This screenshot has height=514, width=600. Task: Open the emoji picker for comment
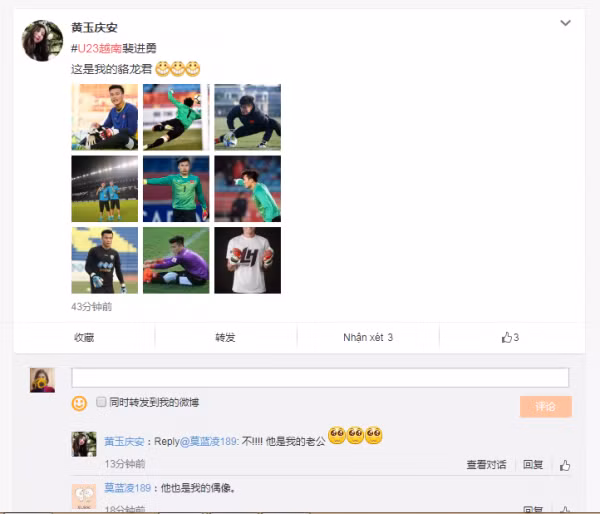point(79,403)
